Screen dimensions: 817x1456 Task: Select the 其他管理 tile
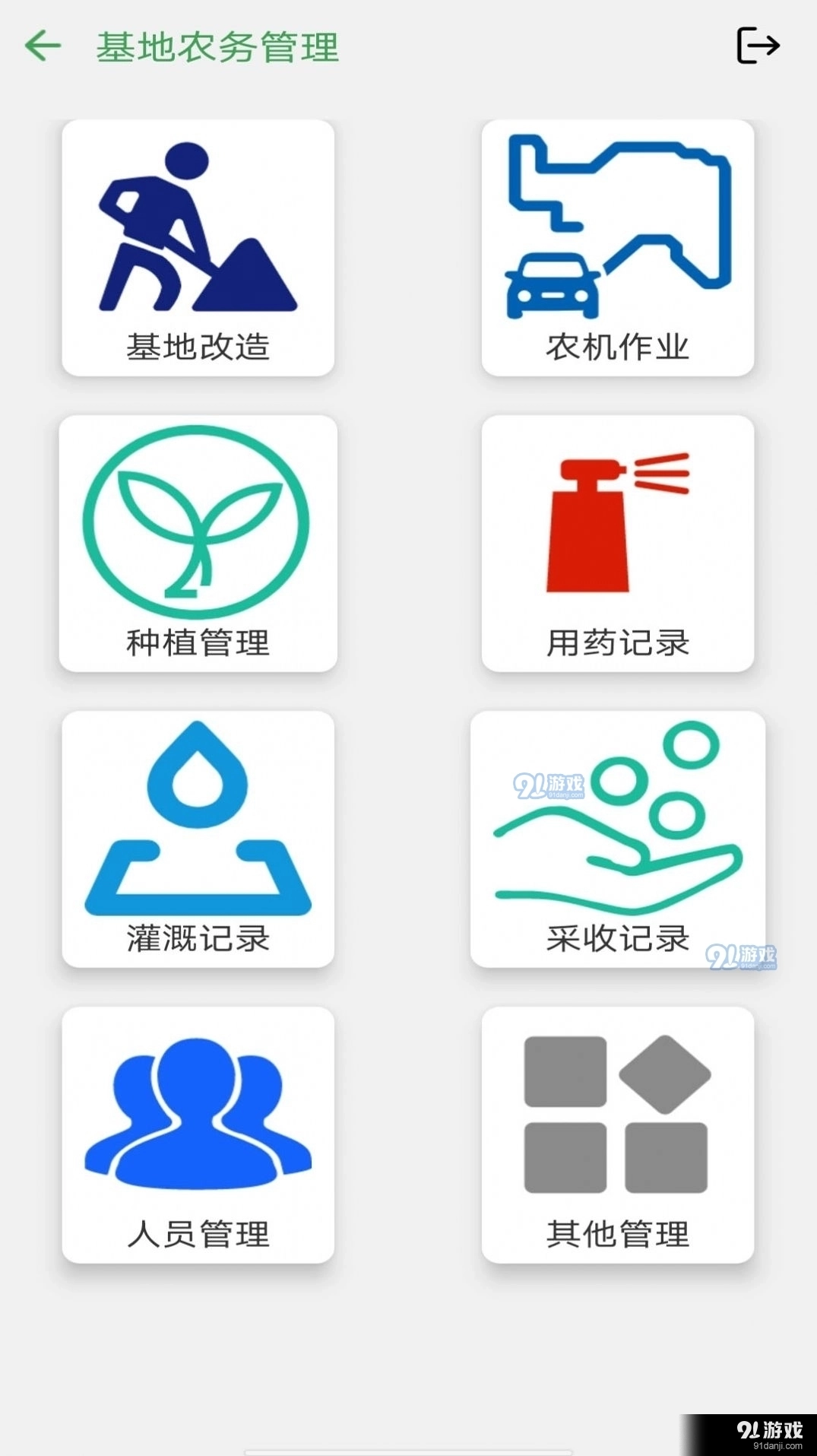click(x=617, y=1134)
